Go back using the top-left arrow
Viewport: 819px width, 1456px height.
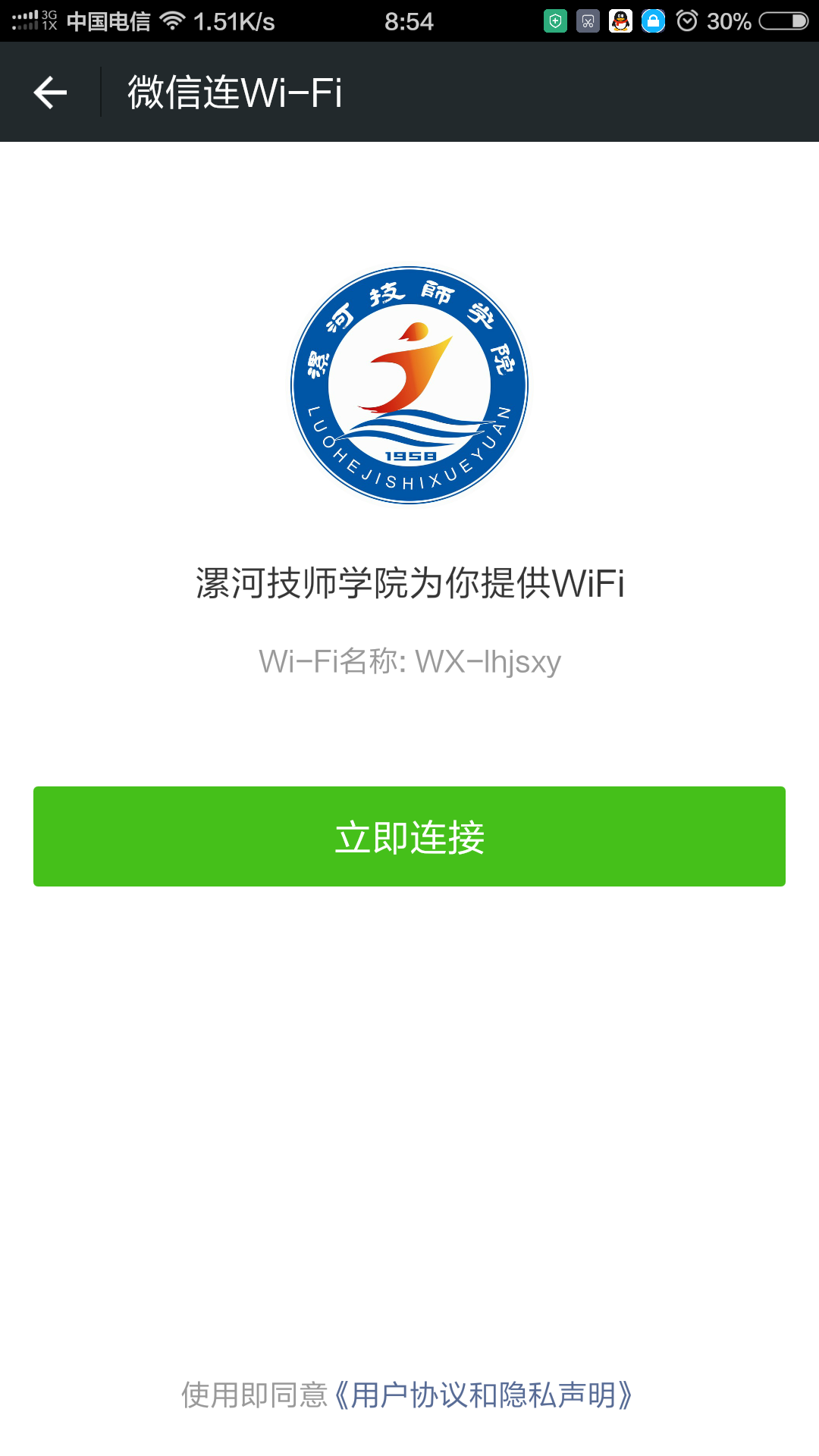[50, 93]
